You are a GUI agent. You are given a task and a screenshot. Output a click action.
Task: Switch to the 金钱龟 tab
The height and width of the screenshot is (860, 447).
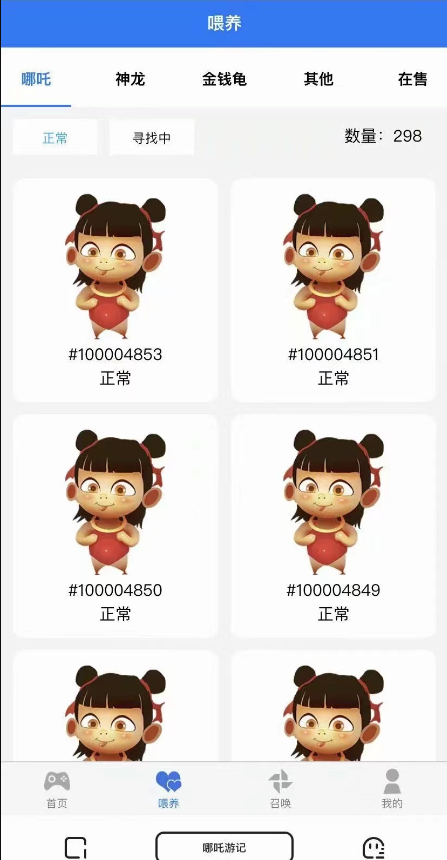[x=224, y=79]
